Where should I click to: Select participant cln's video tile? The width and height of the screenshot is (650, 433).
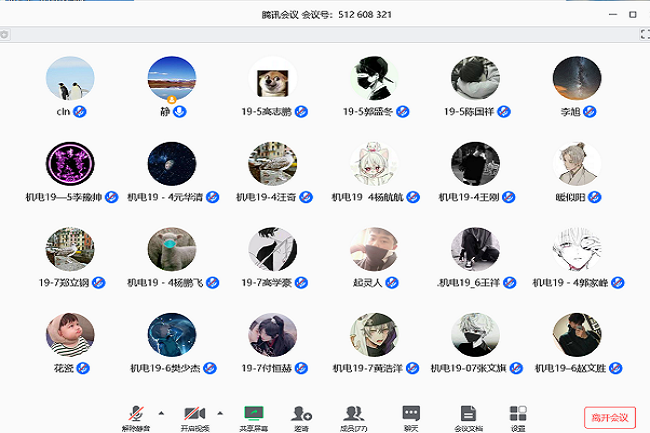pyautogui.click(x=71, y=79)
